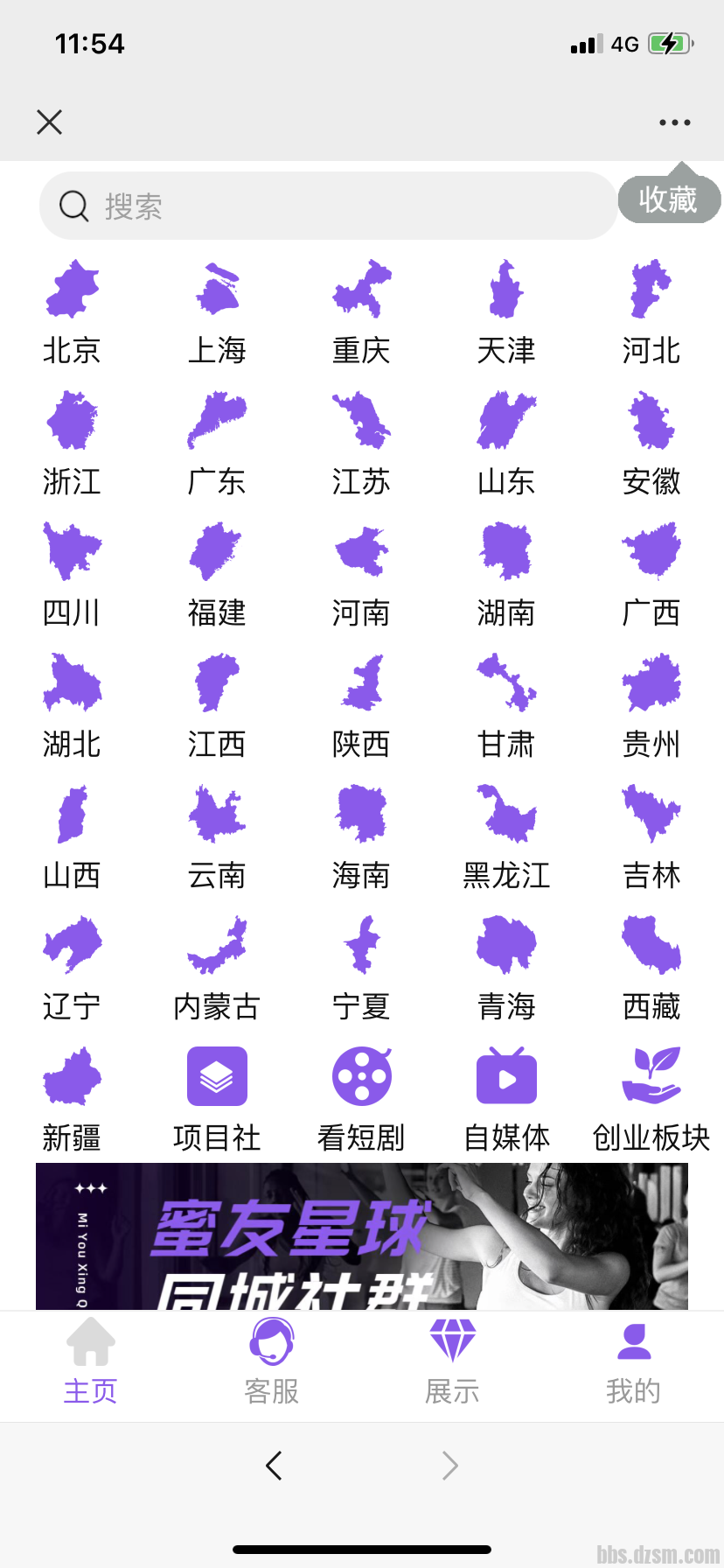Open 项目社 from the grid

(216, 1075)
